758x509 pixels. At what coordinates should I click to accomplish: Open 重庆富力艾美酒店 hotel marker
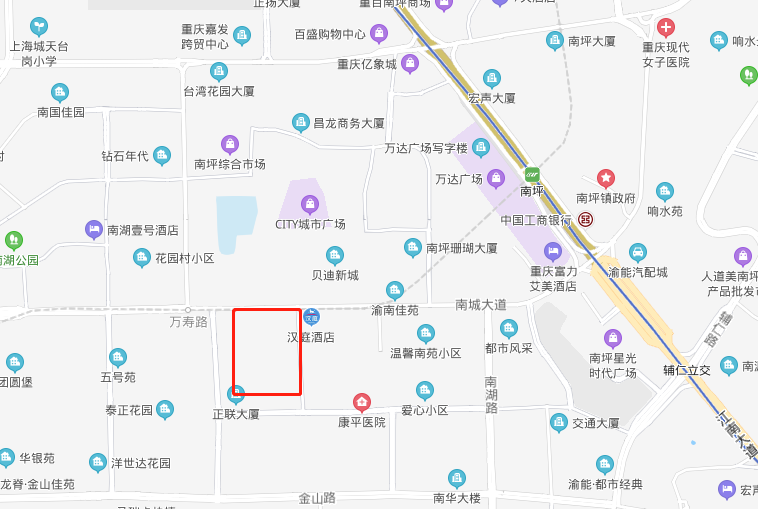click(x=553, y=250)
